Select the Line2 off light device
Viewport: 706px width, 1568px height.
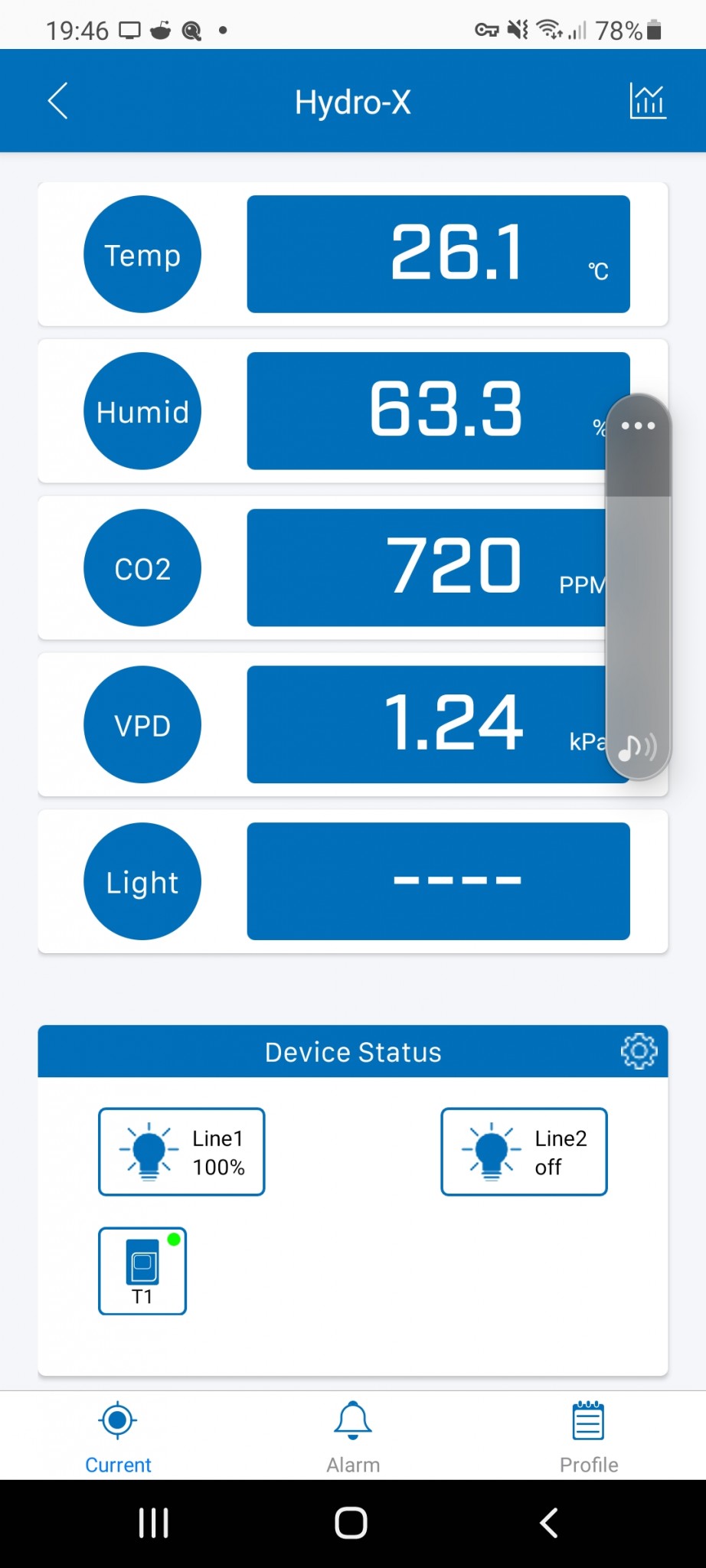[524, 1151]
